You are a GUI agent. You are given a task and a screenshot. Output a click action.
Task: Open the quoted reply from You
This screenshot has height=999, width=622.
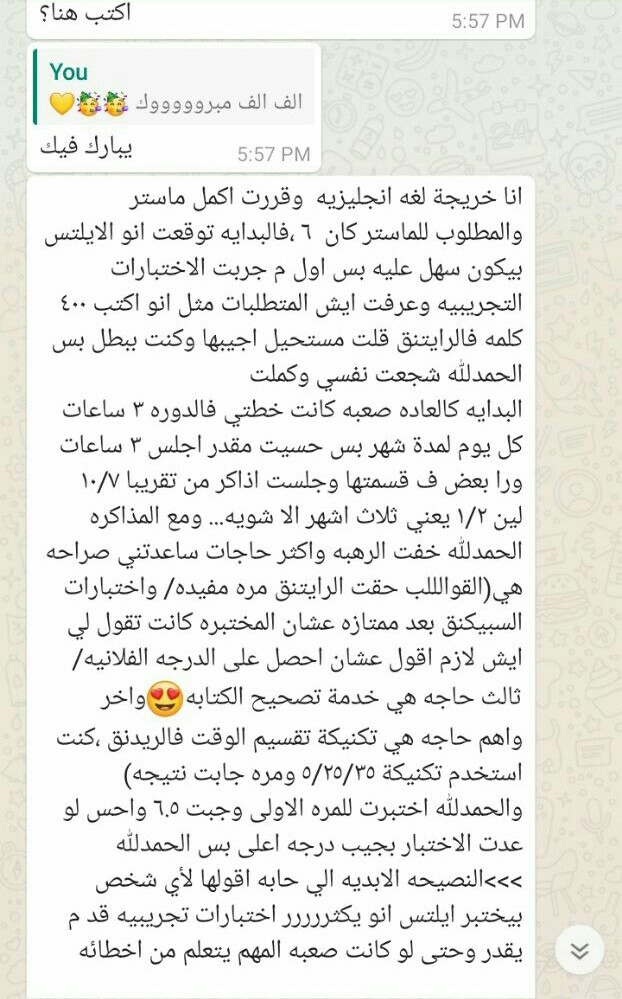175,88
